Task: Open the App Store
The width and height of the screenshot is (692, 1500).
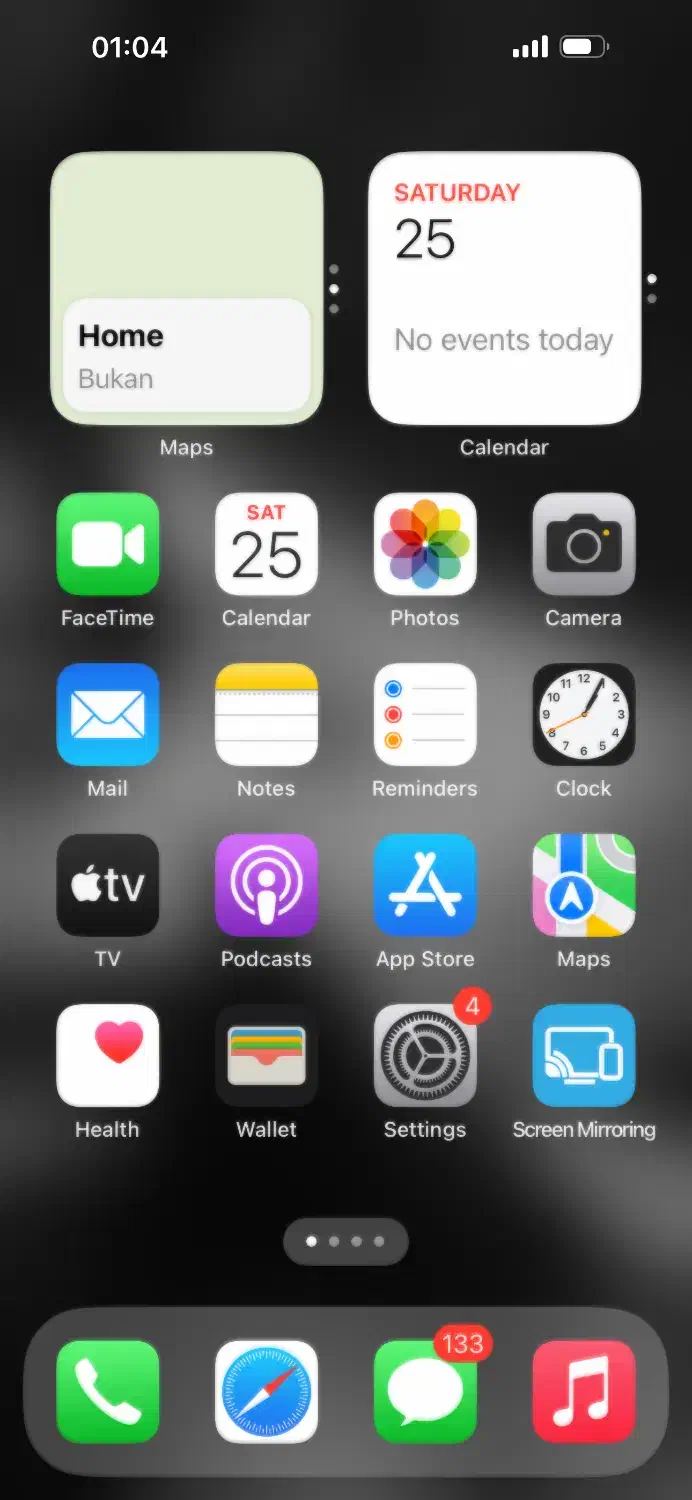Action: (x=425, y=885)
